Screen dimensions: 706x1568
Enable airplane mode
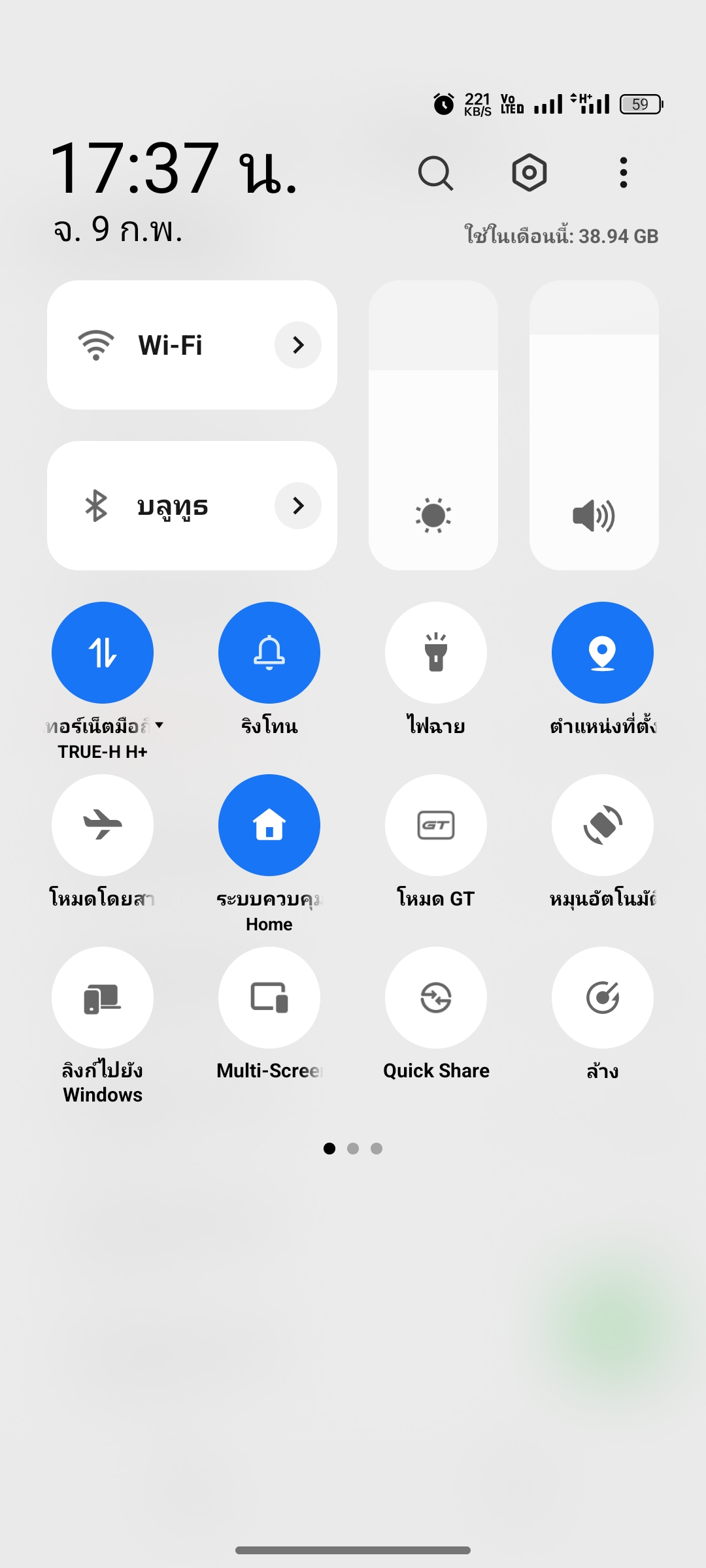[103, 825]
